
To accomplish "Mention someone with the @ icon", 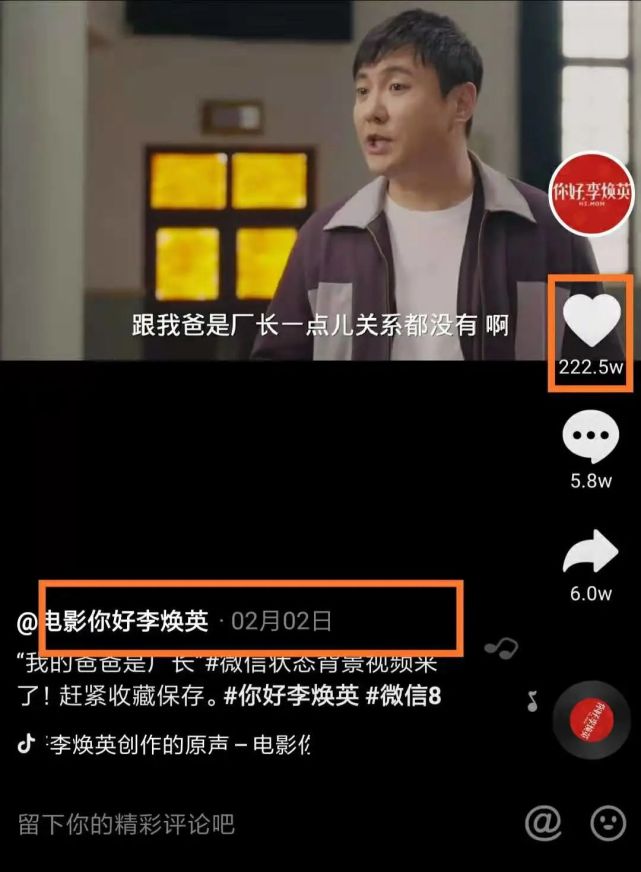I will (x=543, y=823).
